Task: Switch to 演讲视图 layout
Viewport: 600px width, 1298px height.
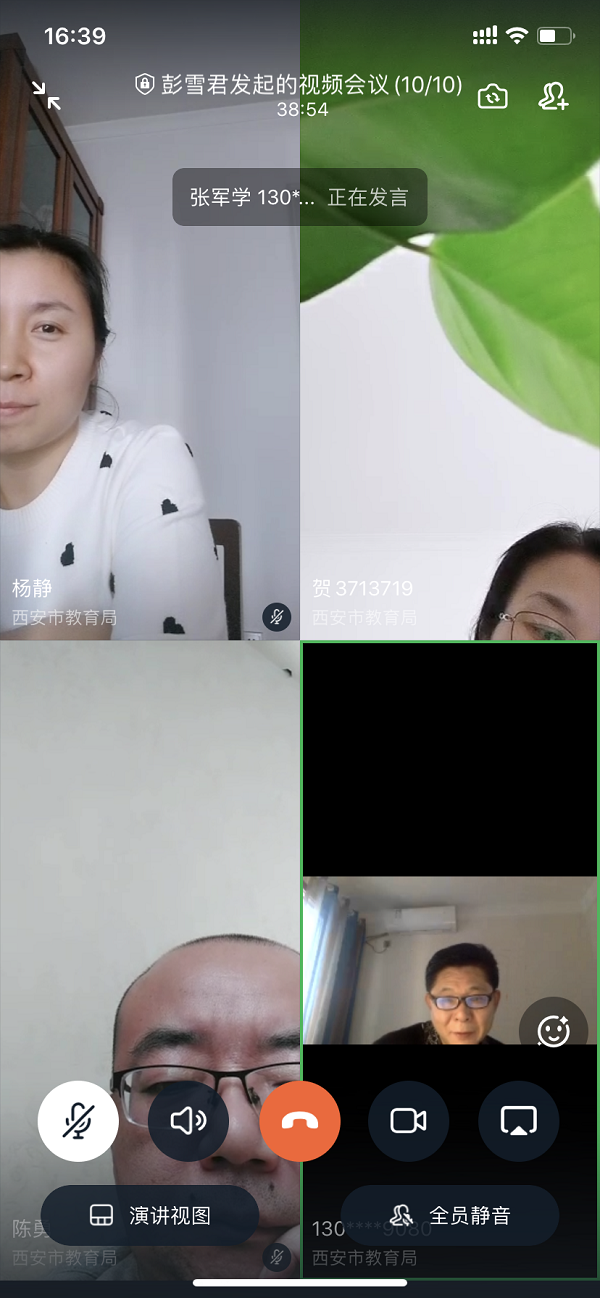Action: click(150, 1215)
